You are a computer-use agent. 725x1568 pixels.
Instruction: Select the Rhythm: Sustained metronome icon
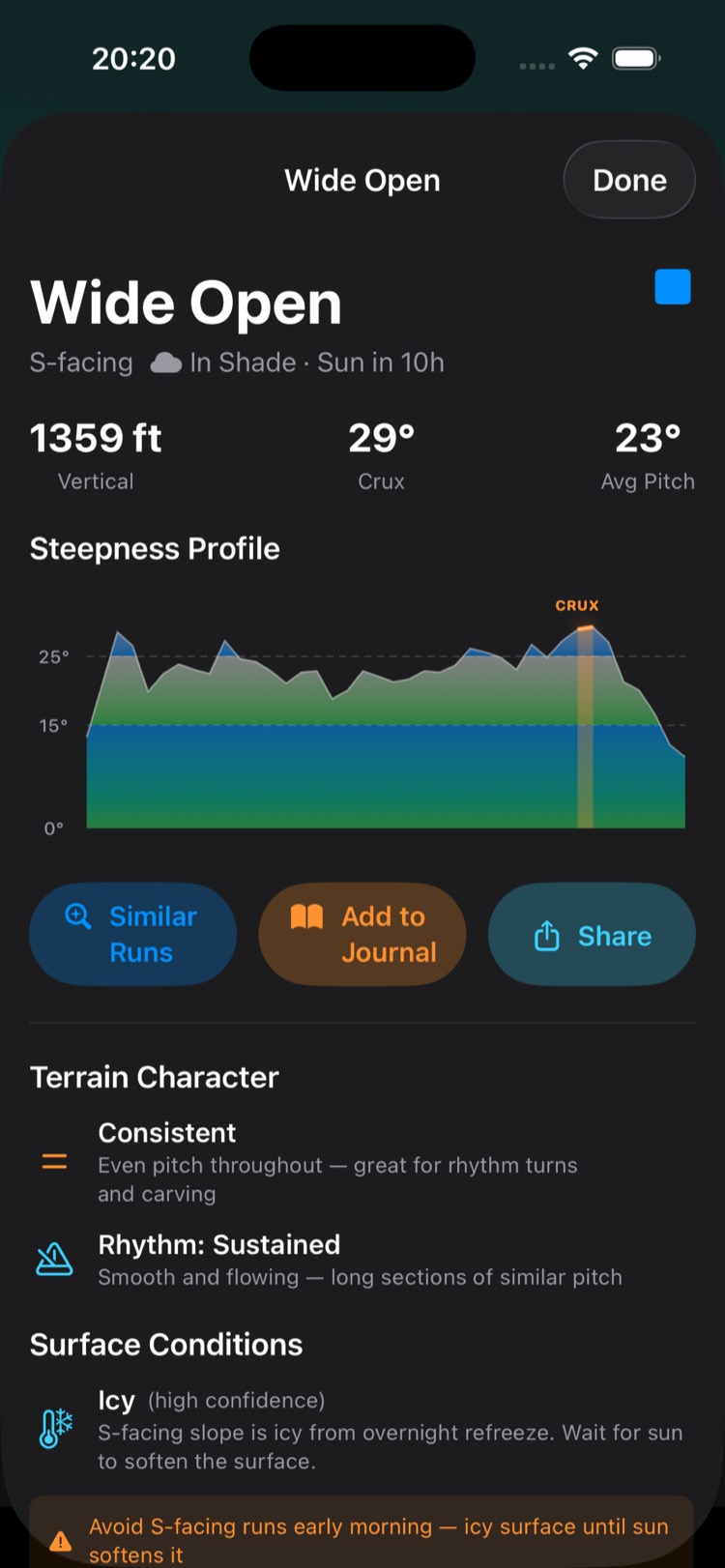point(54,1258)
